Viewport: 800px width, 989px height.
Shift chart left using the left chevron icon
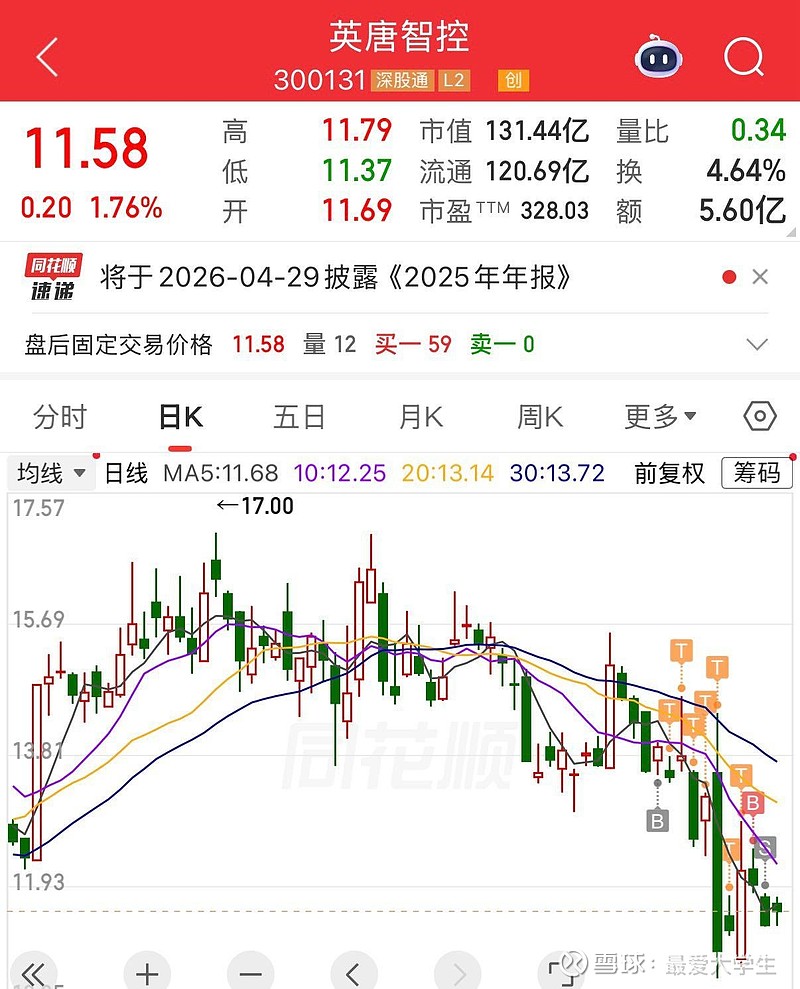pyautogui.click(x=352, y=971)
